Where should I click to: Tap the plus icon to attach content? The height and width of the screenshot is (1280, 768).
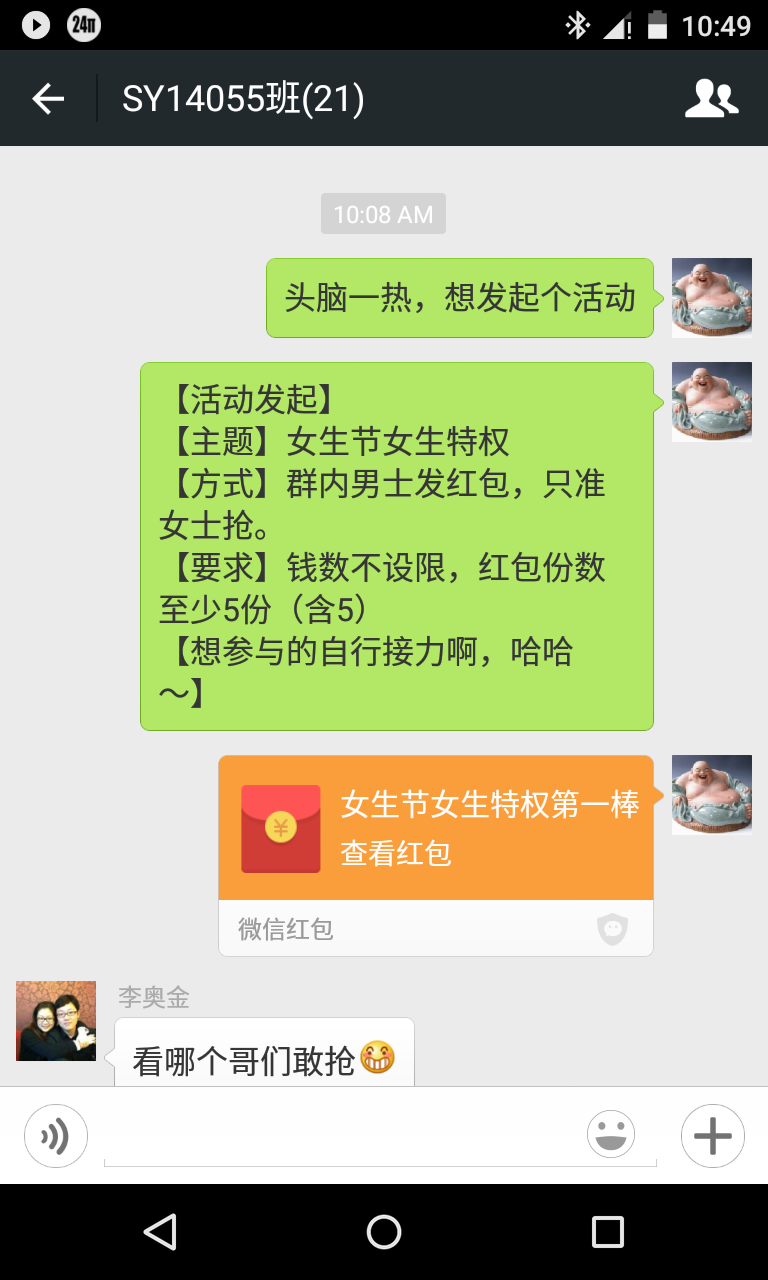click(711, 1135)
